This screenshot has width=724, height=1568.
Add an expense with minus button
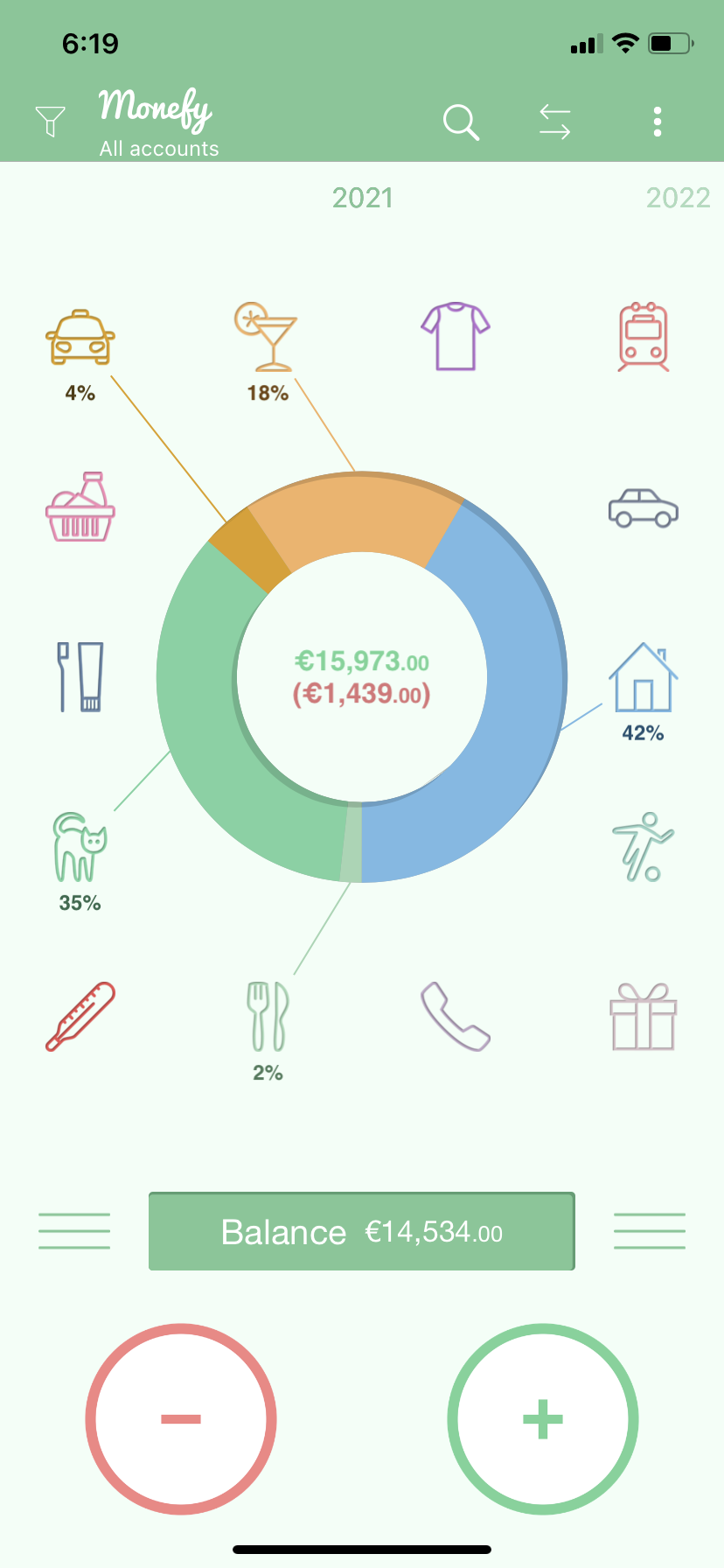181,1418
